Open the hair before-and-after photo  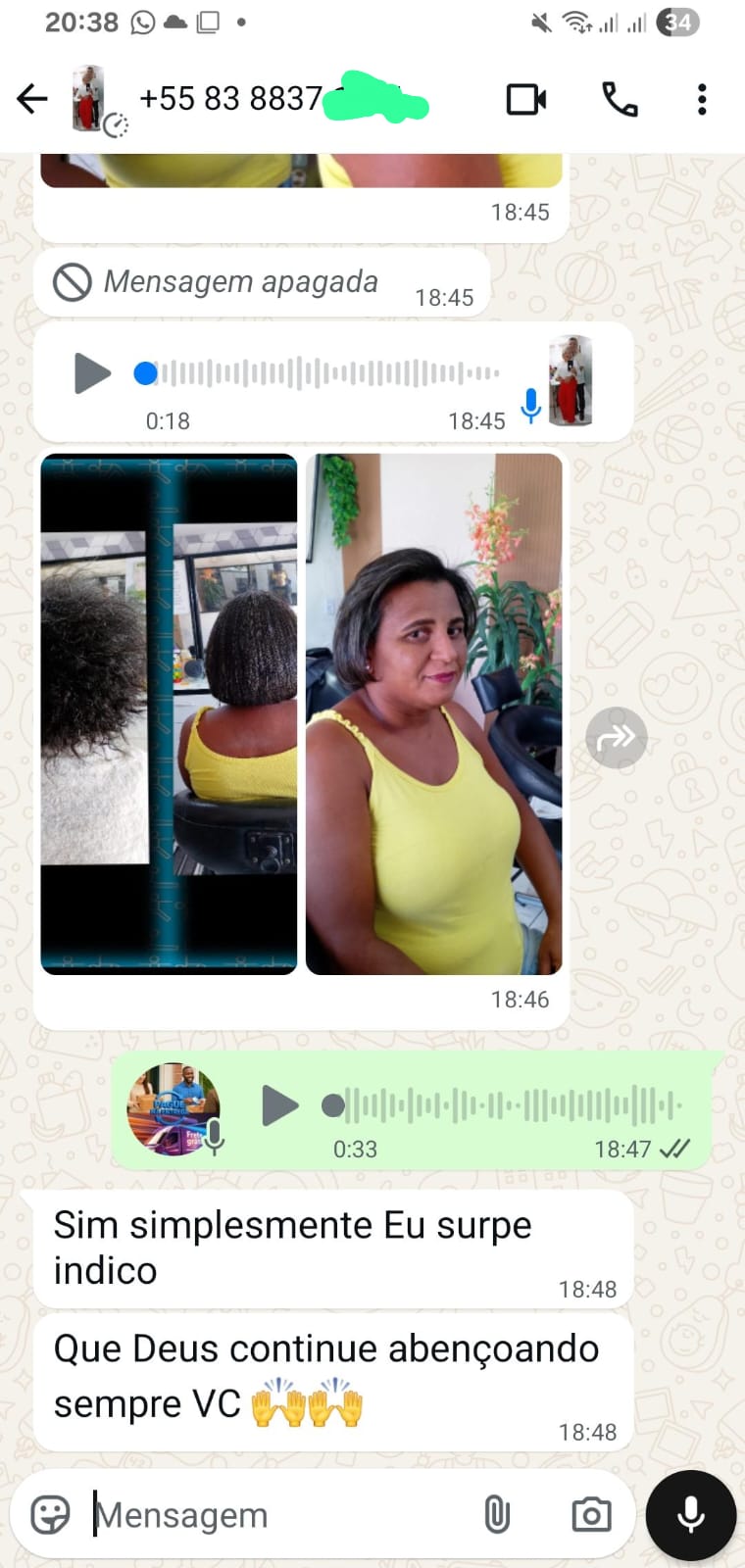pos(169,713)
